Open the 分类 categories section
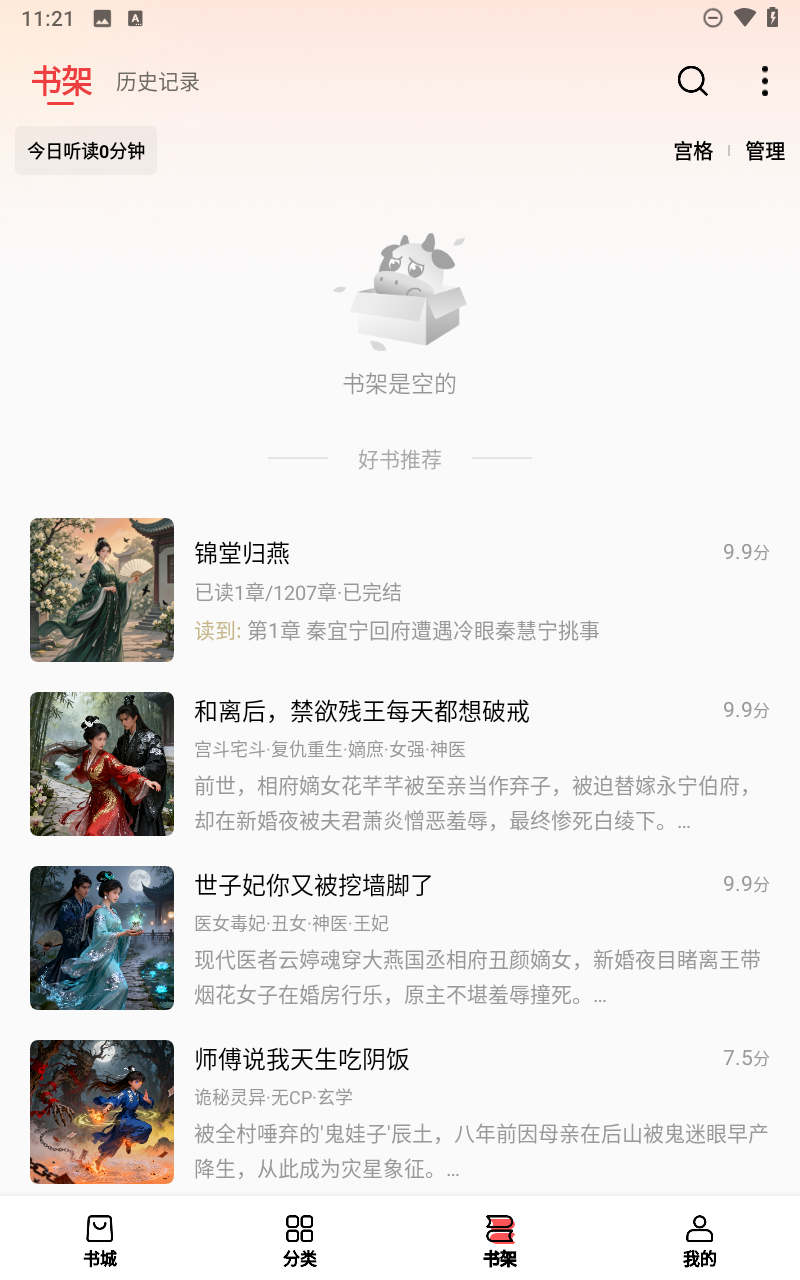Viewport: 800px width, 1280px height. pos(299,1237)
